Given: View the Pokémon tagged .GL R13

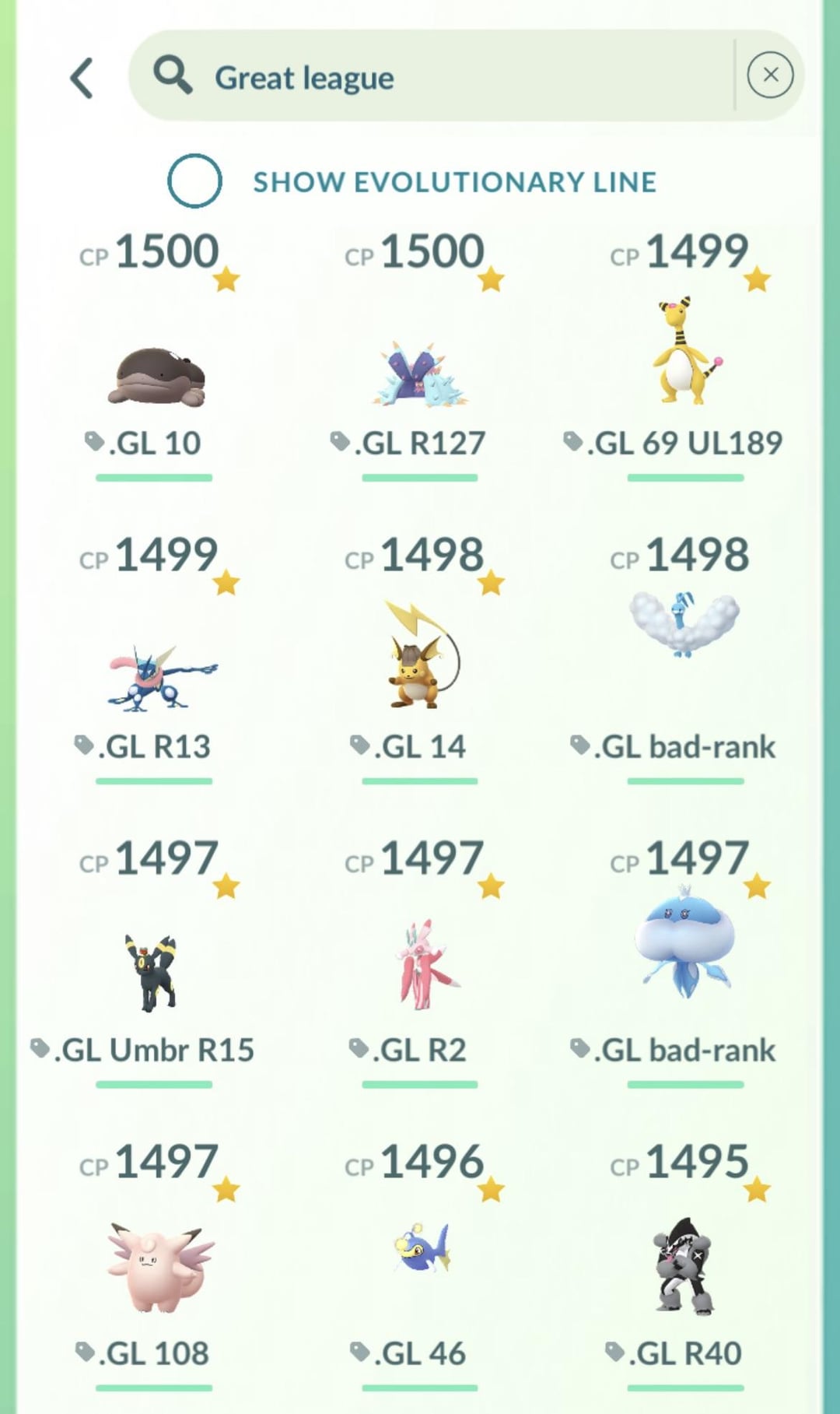Looking at the screenshot, I should pyautogui.click(x=155, y=658).
